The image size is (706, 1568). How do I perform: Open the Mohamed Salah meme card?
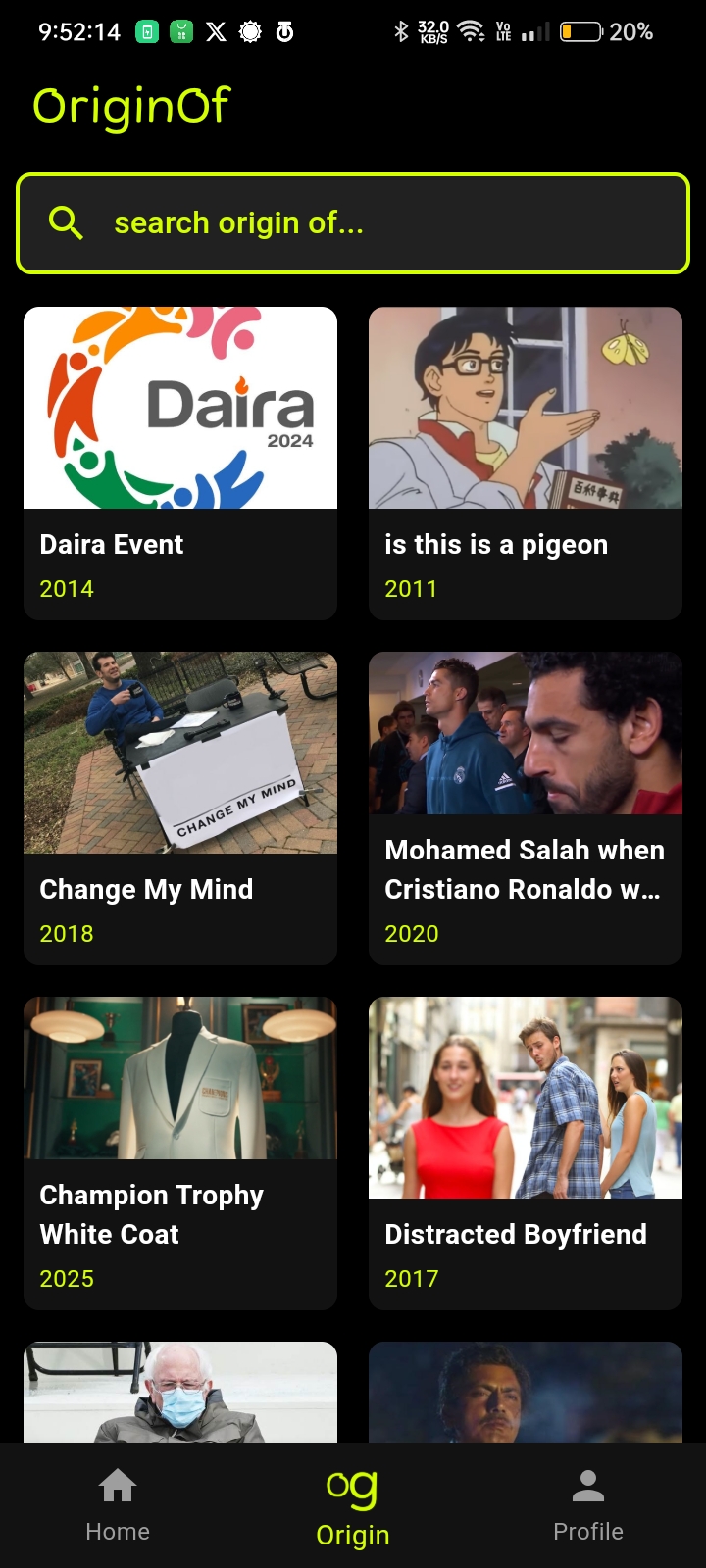coord(525,808)
